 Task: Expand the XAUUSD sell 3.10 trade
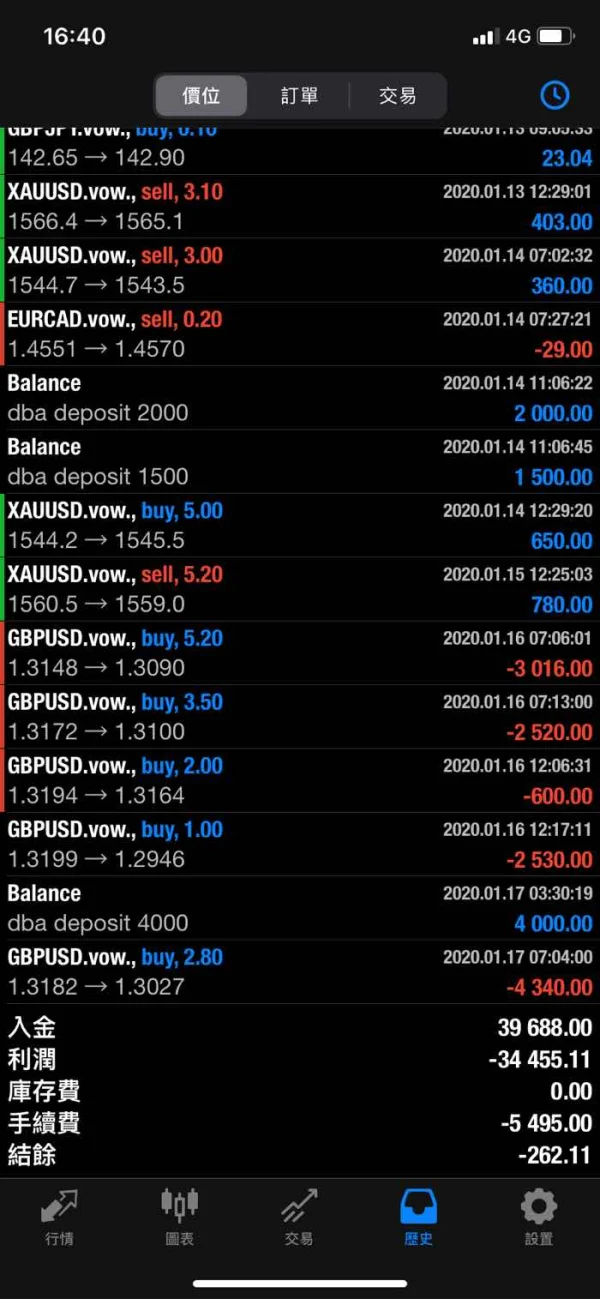pyautogui.click(x=300, y=206)
